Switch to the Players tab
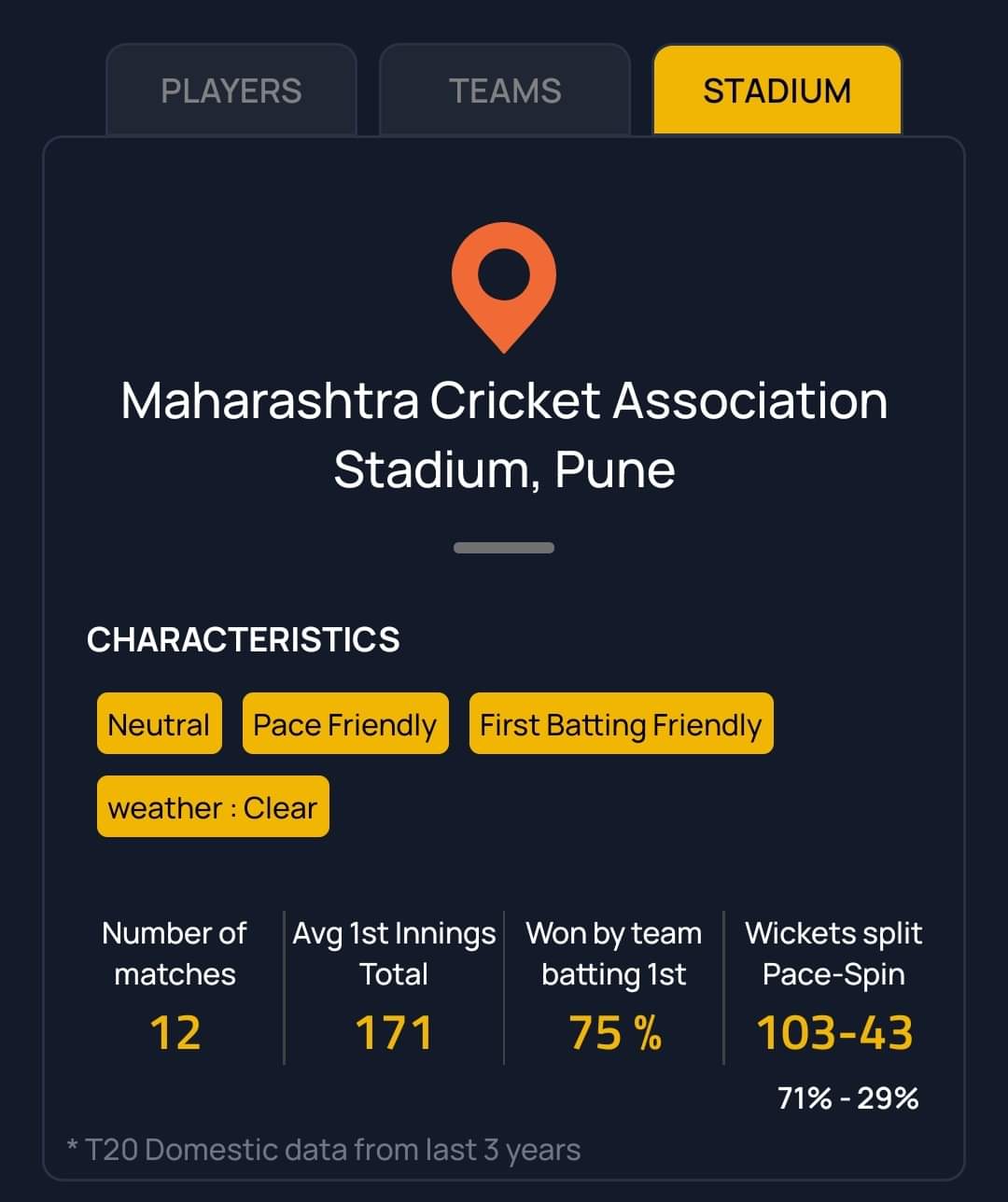This screenshot has height=1202, width=1008. tap(231, 91)
